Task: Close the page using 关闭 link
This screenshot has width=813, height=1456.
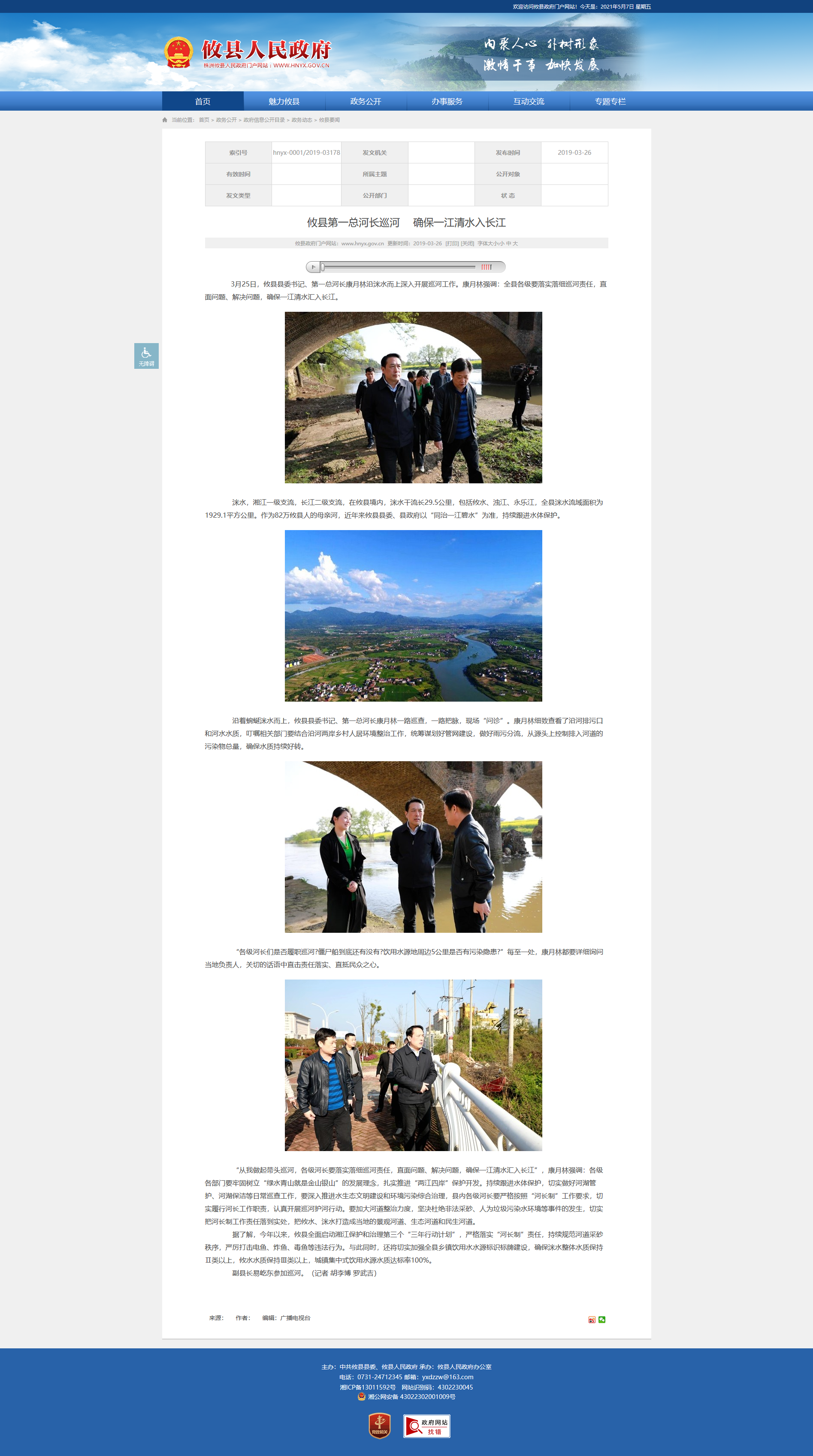Action: tap(467, 244)
